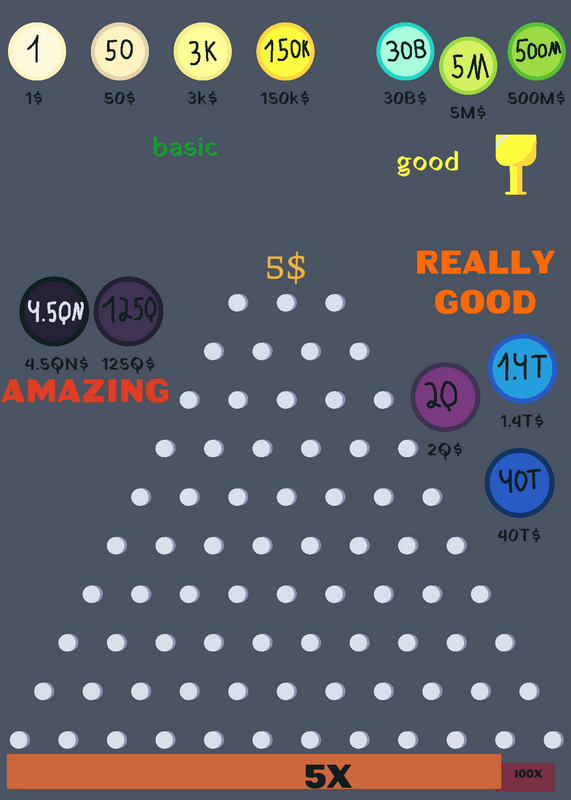The height and width of the screenshot is (800, 571).
Task: Select the 1$ basic ball
Action: (37, 52)
